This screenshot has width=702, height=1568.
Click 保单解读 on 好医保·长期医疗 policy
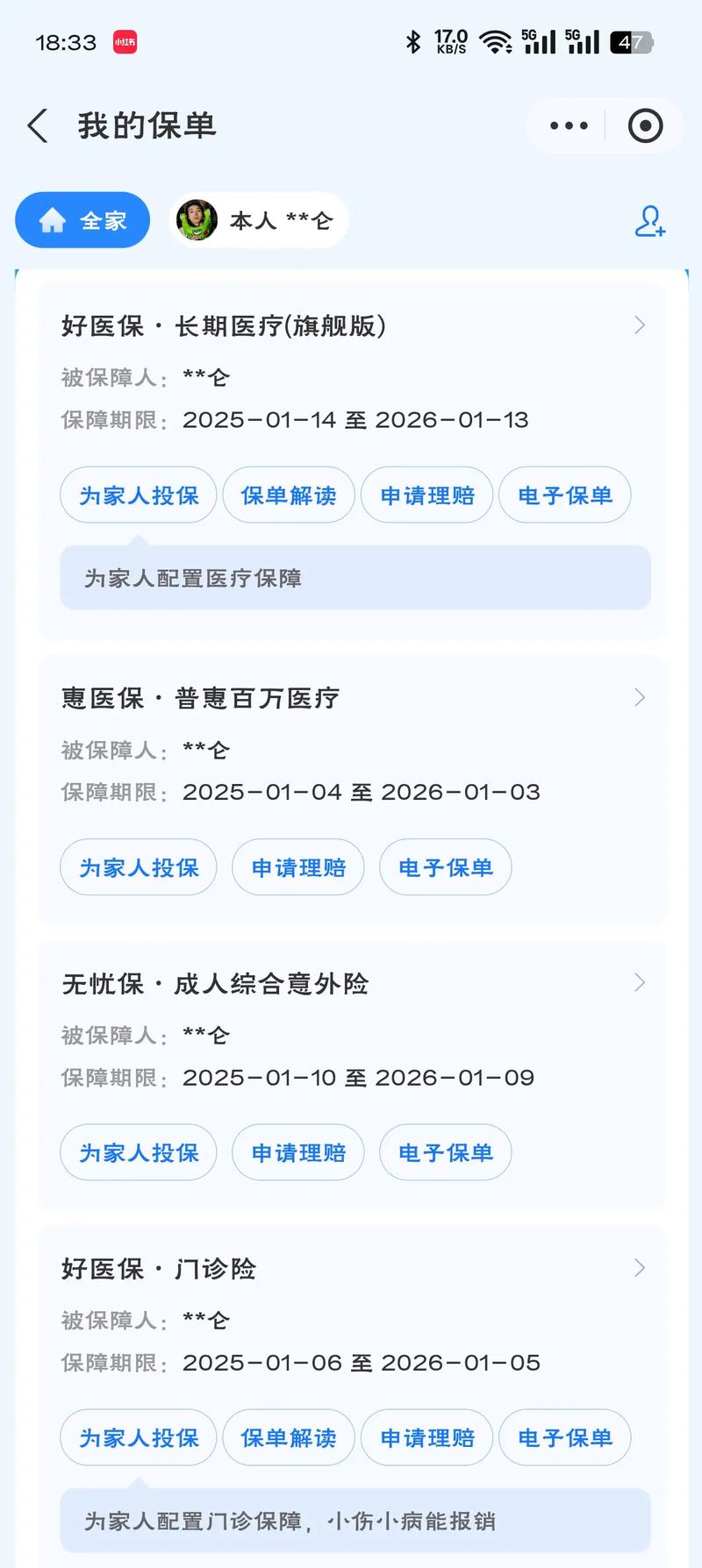pos(288,495)
